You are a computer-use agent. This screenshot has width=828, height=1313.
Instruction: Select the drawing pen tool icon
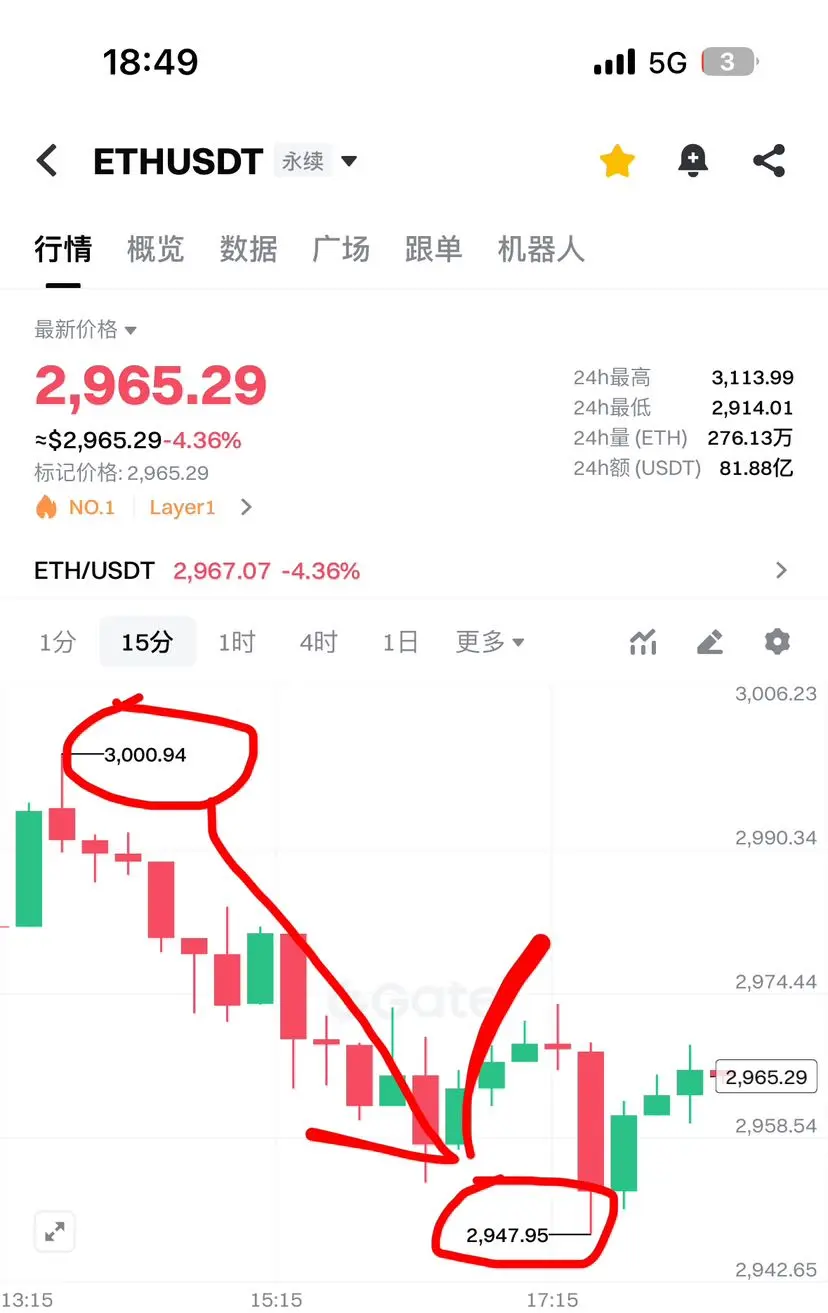710,642
